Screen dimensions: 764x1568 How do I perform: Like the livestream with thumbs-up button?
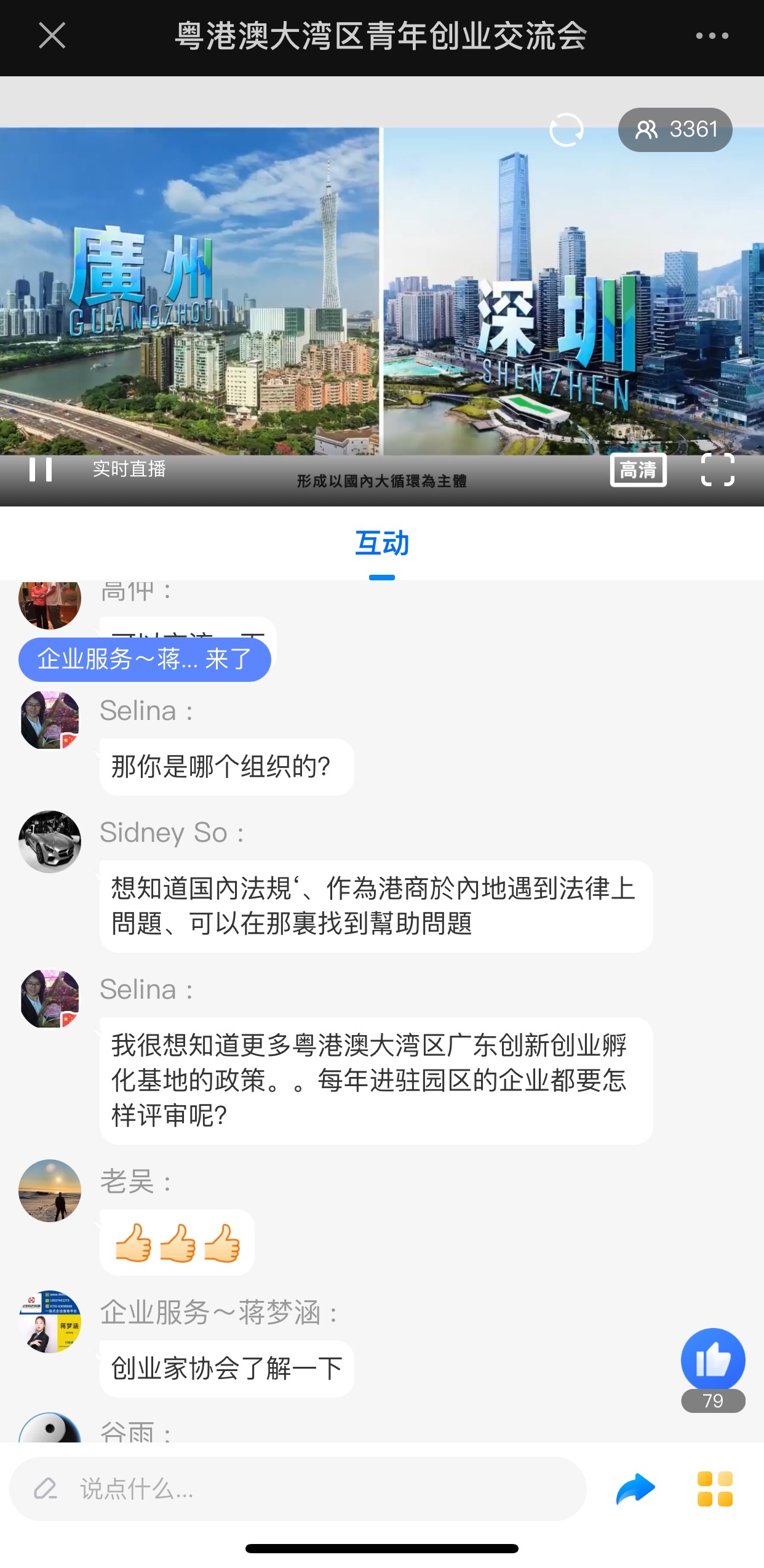[713, 1361]
